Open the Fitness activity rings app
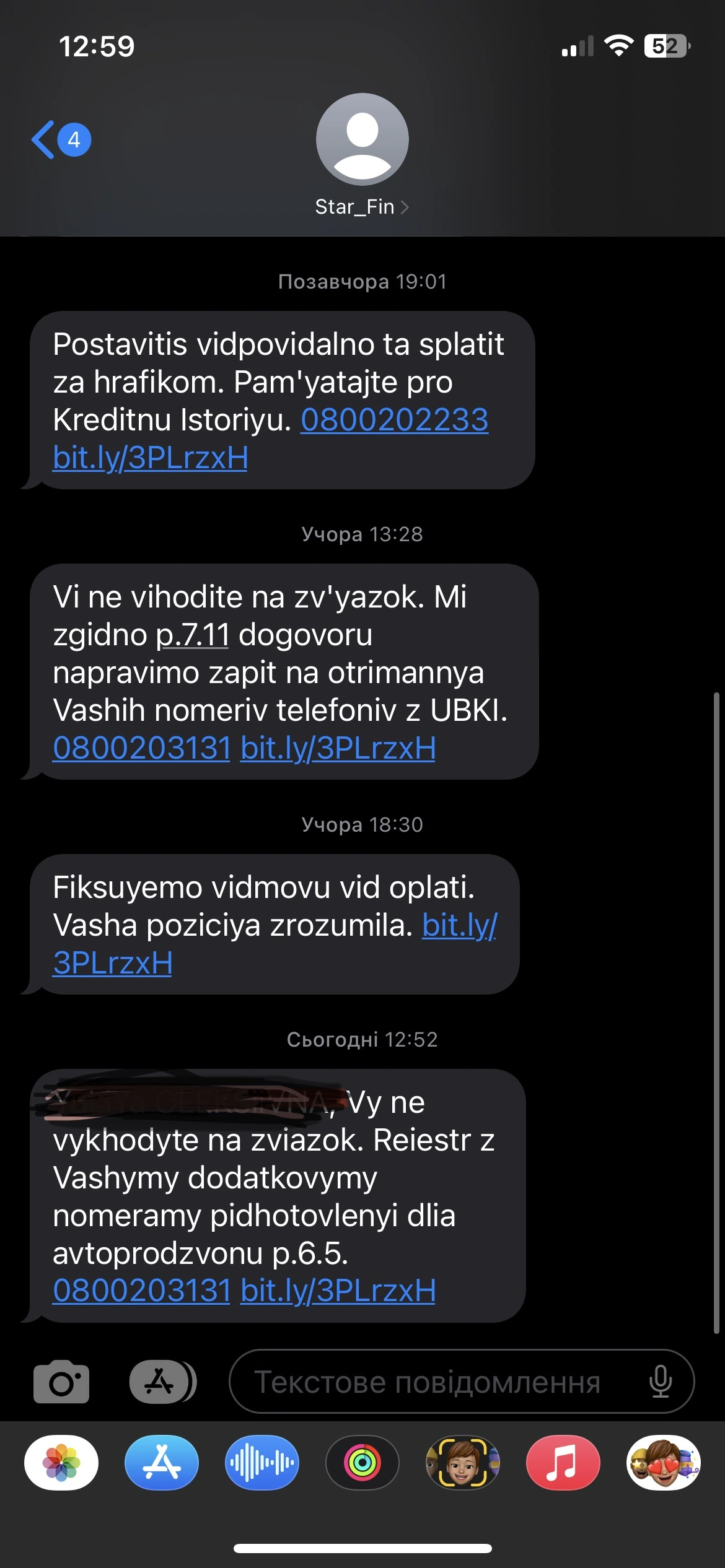The image size is (725, 1568). tap(362, 1463)
